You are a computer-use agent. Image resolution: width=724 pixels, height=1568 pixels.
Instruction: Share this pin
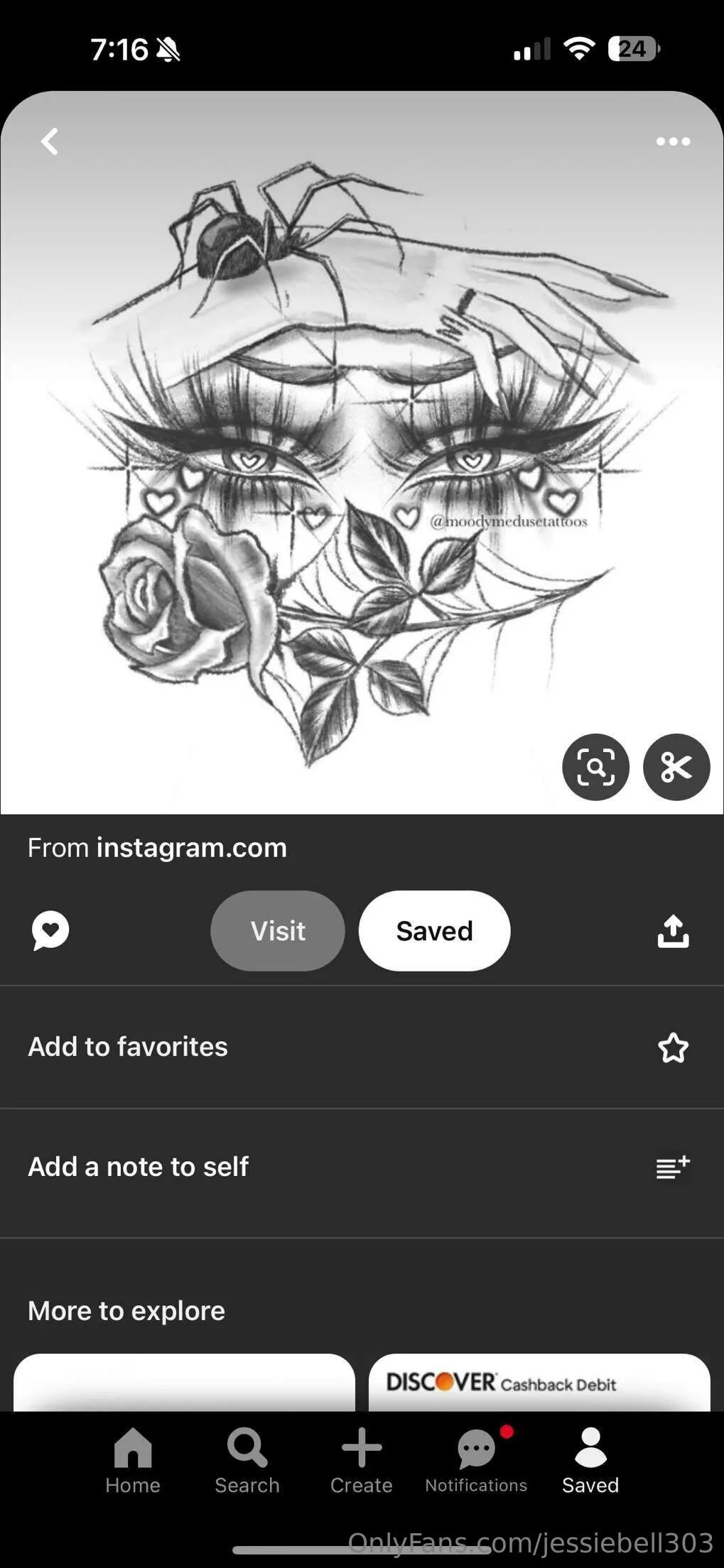673,931
